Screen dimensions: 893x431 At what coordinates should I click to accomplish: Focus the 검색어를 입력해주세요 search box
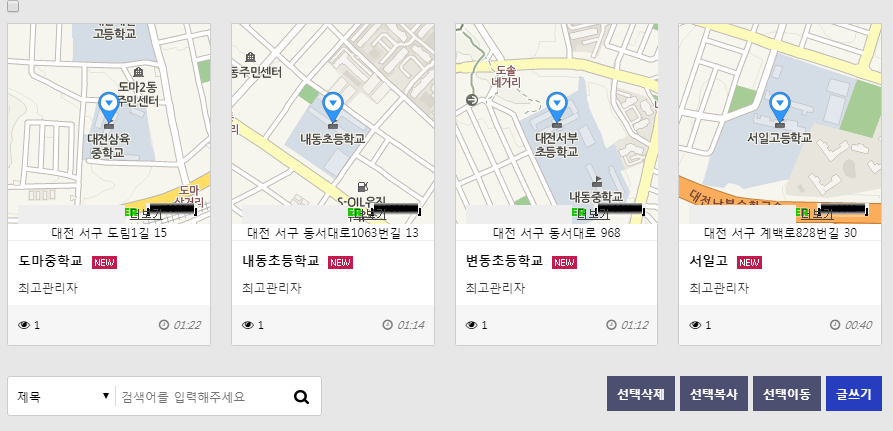coord(200,396)
